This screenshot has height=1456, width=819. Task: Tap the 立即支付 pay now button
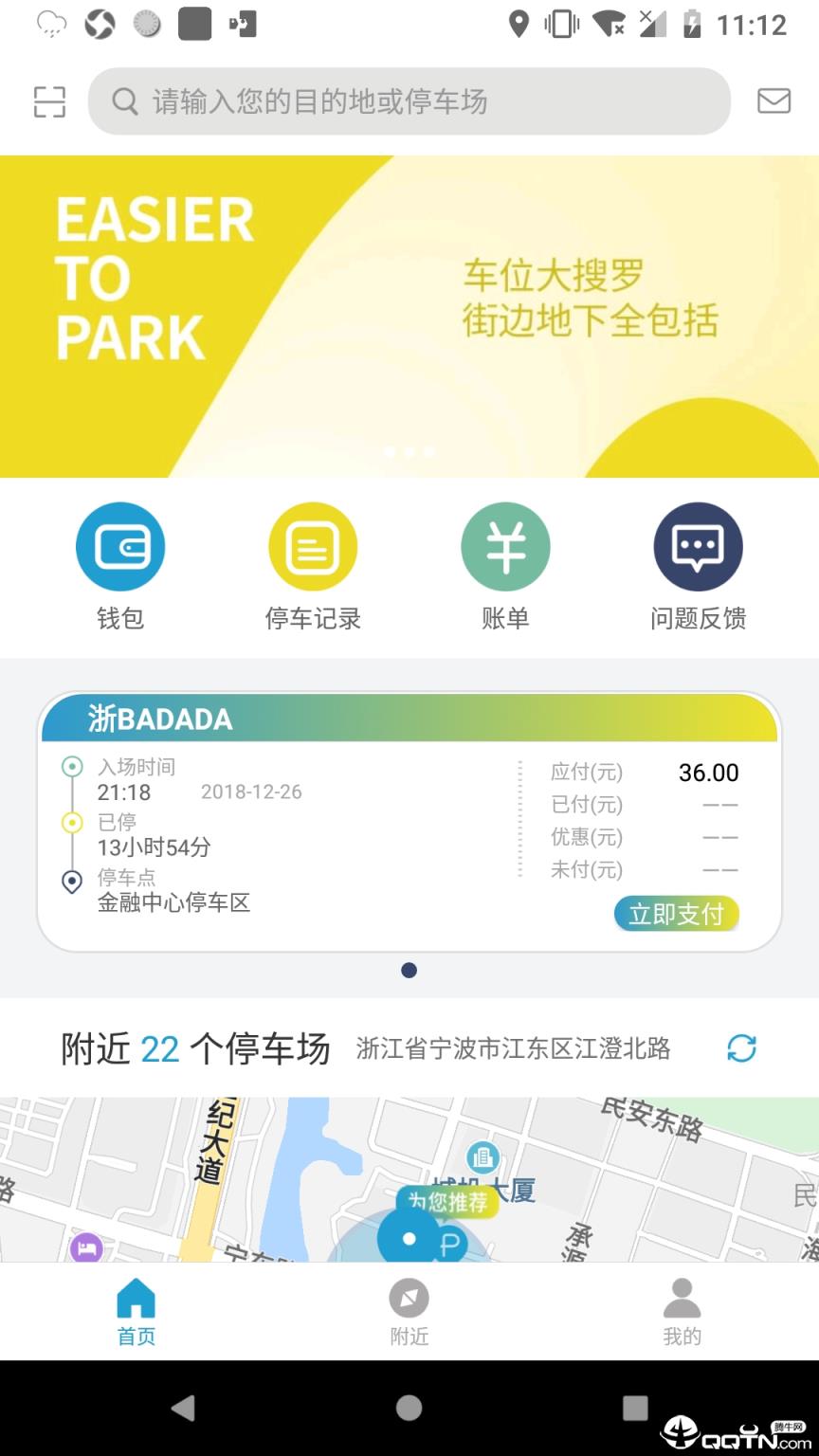(676, 913)
